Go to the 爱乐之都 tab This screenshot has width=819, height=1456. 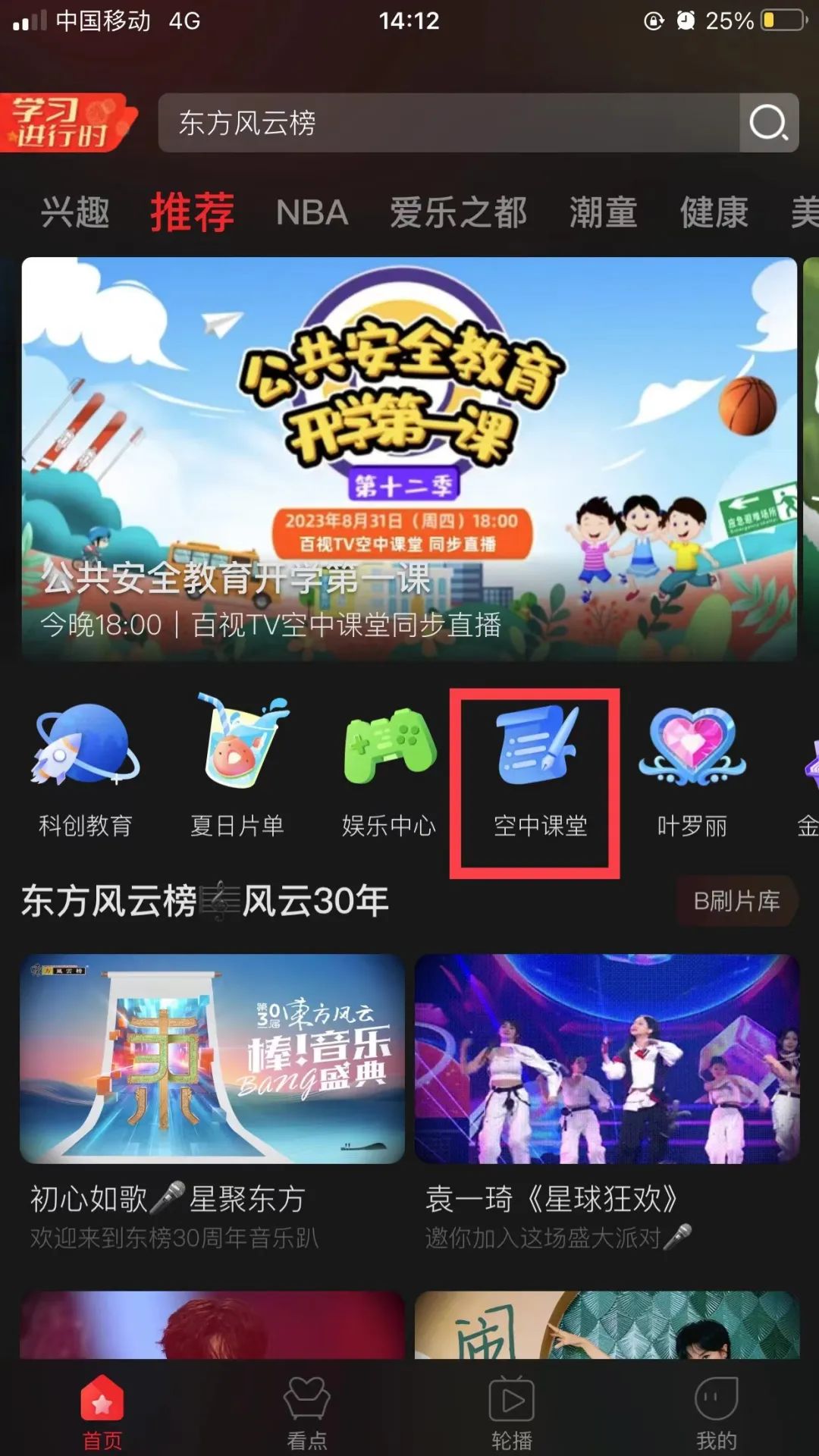point(458,212)
